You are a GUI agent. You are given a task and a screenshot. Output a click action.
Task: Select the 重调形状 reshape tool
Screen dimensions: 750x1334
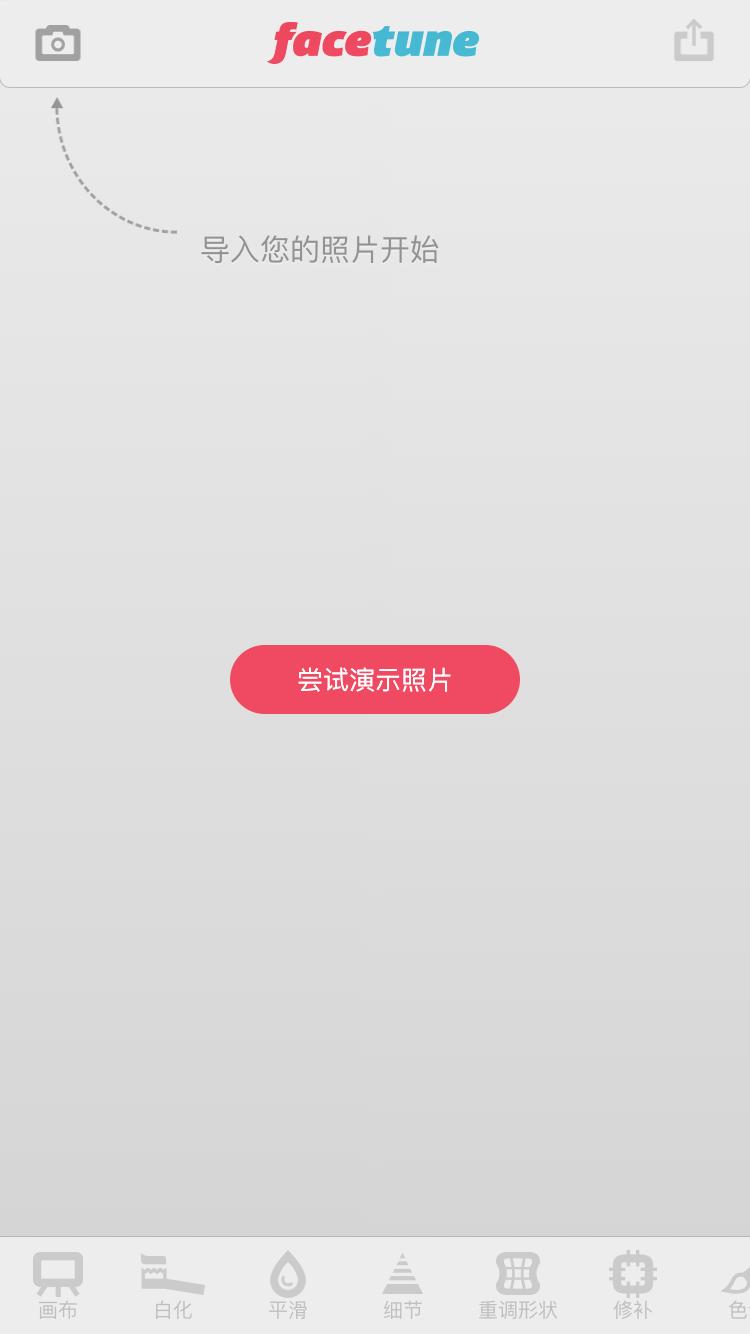pyautogui.click(x=518, y=1285)
